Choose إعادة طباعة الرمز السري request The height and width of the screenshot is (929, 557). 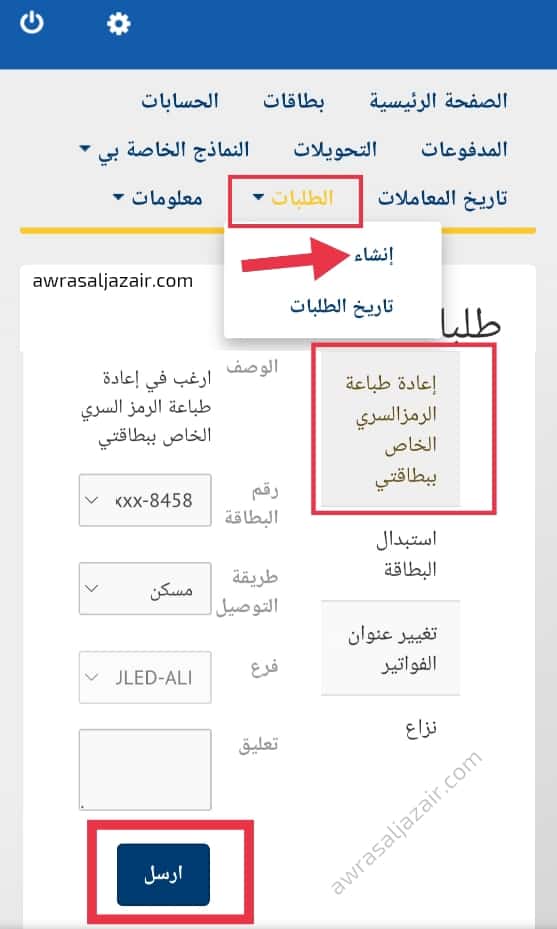(390, 429)
